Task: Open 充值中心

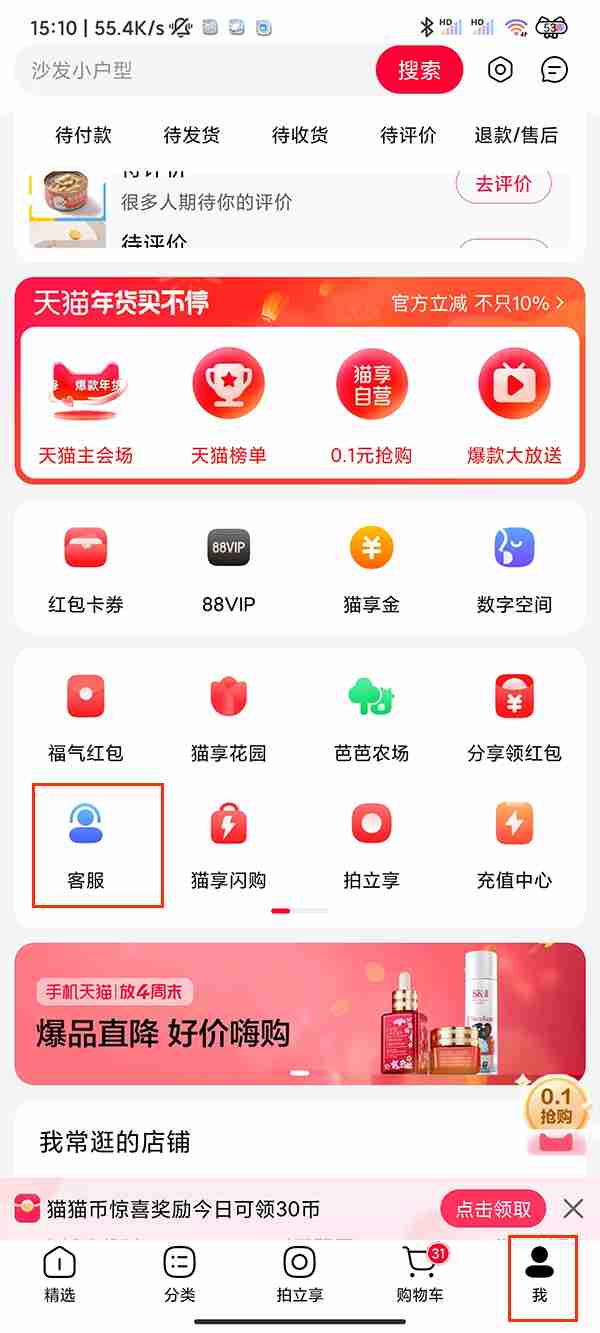Action: coord(514,845)
